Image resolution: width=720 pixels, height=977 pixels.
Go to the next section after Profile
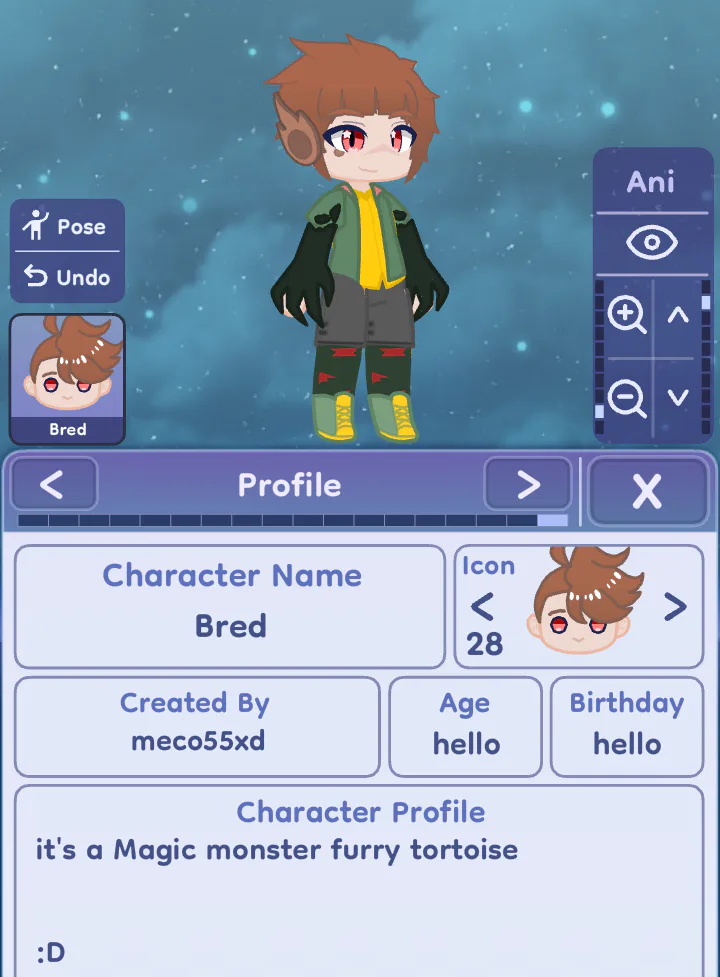coord(527,486)
